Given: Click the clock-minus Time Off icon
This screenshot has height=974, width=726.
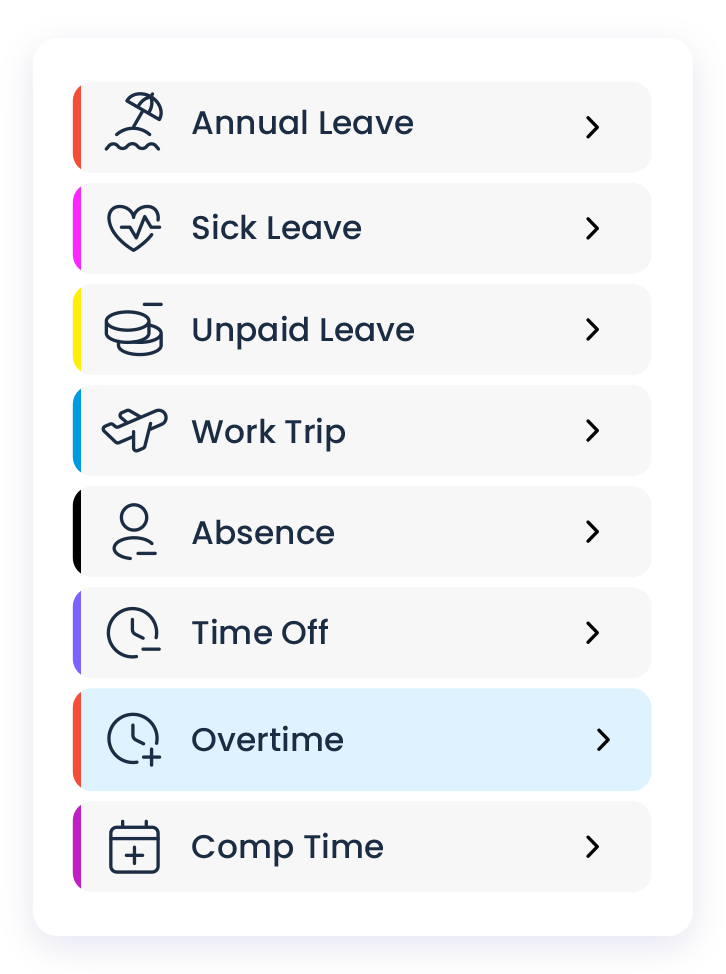Looking at the screenshot, I should tap(135, 632).
